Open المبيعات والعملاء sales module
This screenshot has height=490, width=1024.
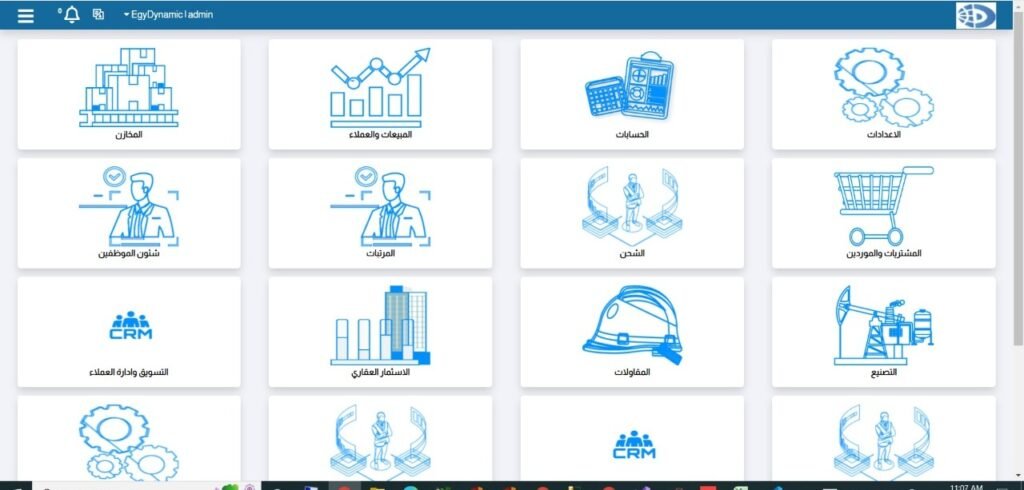[x=380, y=94]
